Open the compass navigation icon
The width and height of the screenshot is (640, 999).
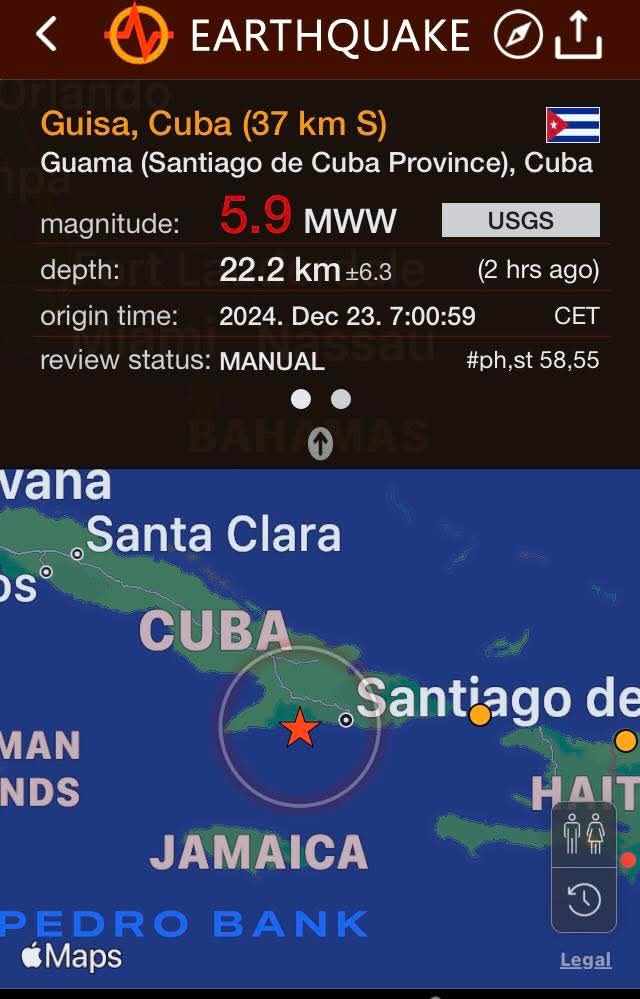coord(518,37)
